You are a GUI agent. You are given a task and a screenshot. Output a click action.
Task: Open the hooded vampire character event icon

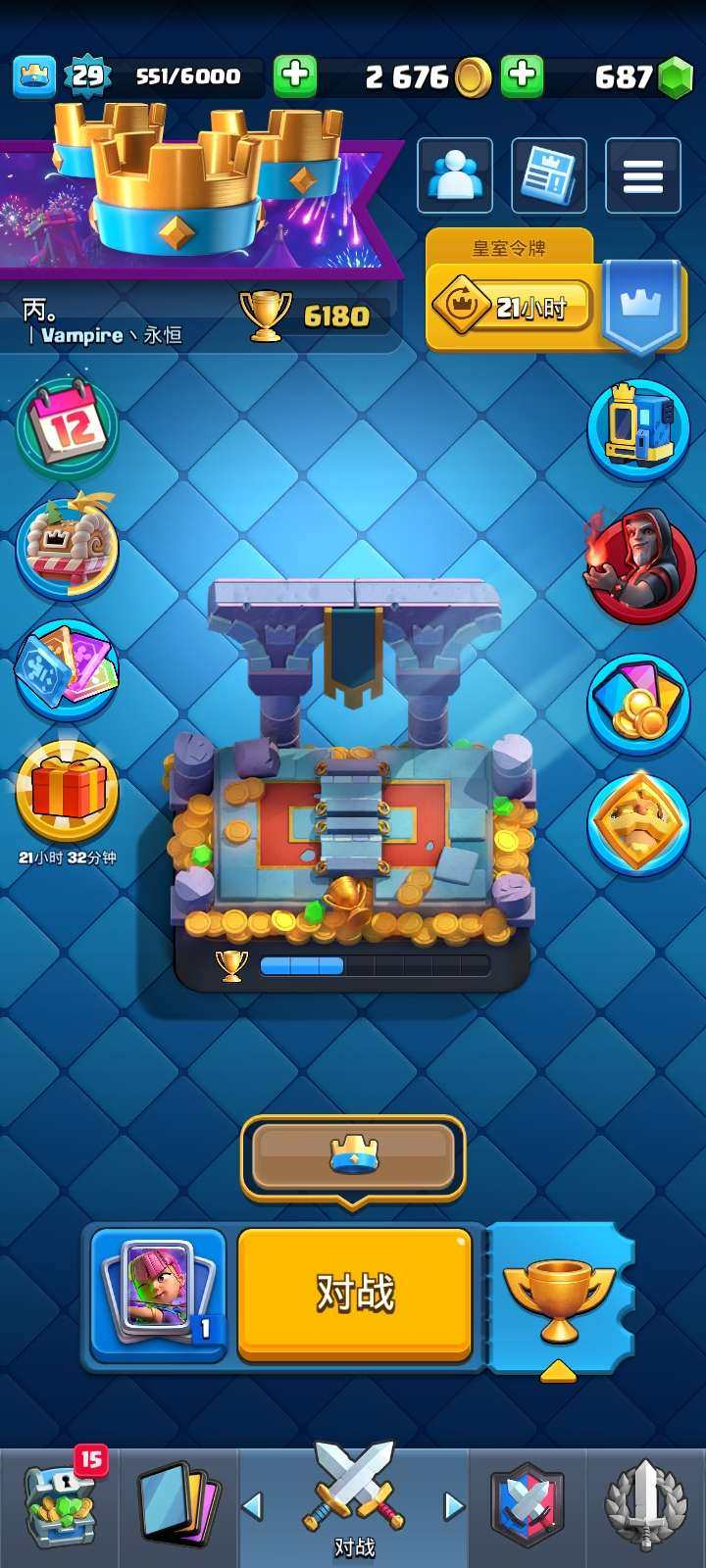[x=638, y=566]
